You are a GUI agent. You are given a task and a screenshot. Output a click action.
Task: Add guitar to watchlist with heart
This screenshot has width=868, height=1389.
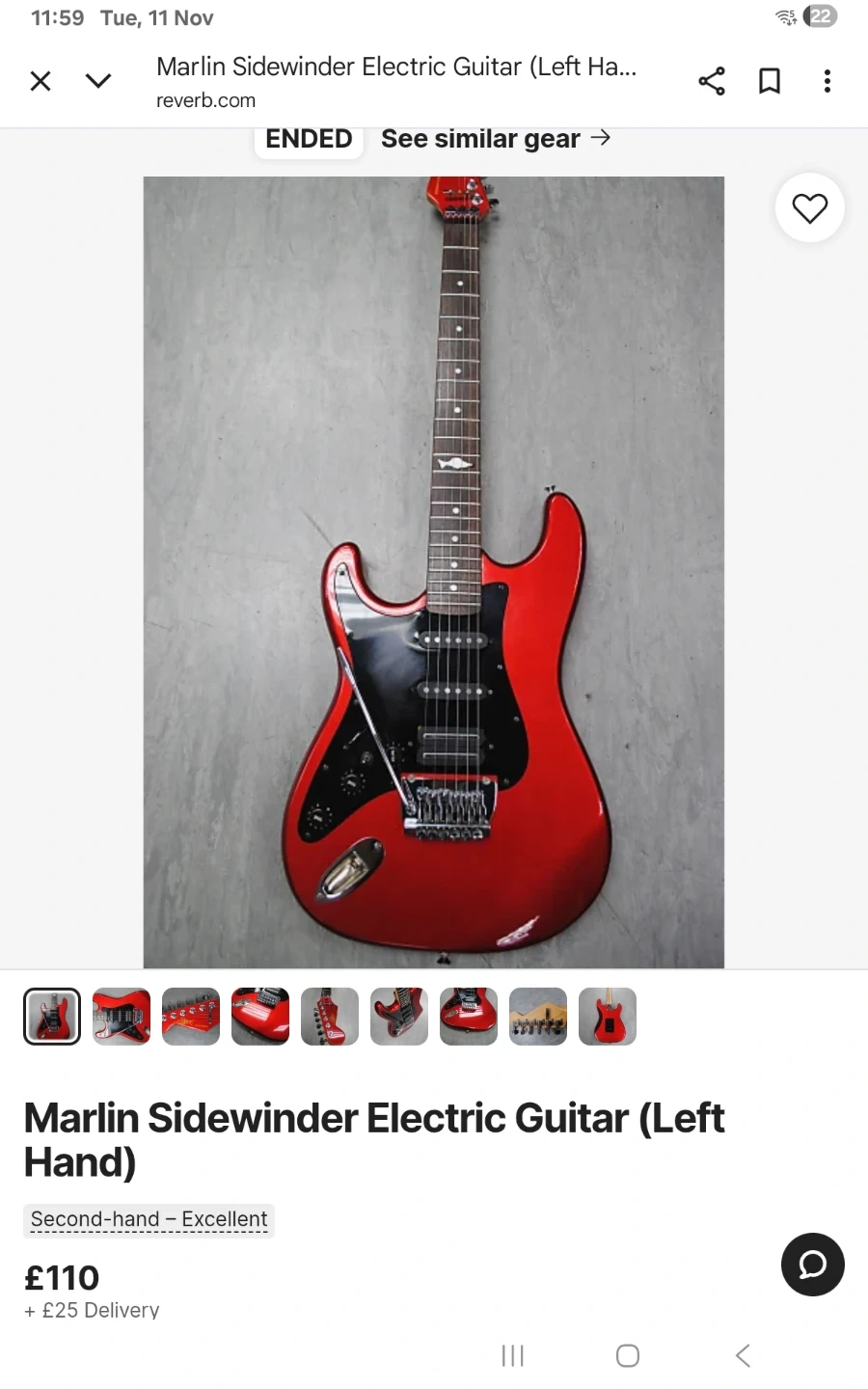coord(810,207)
